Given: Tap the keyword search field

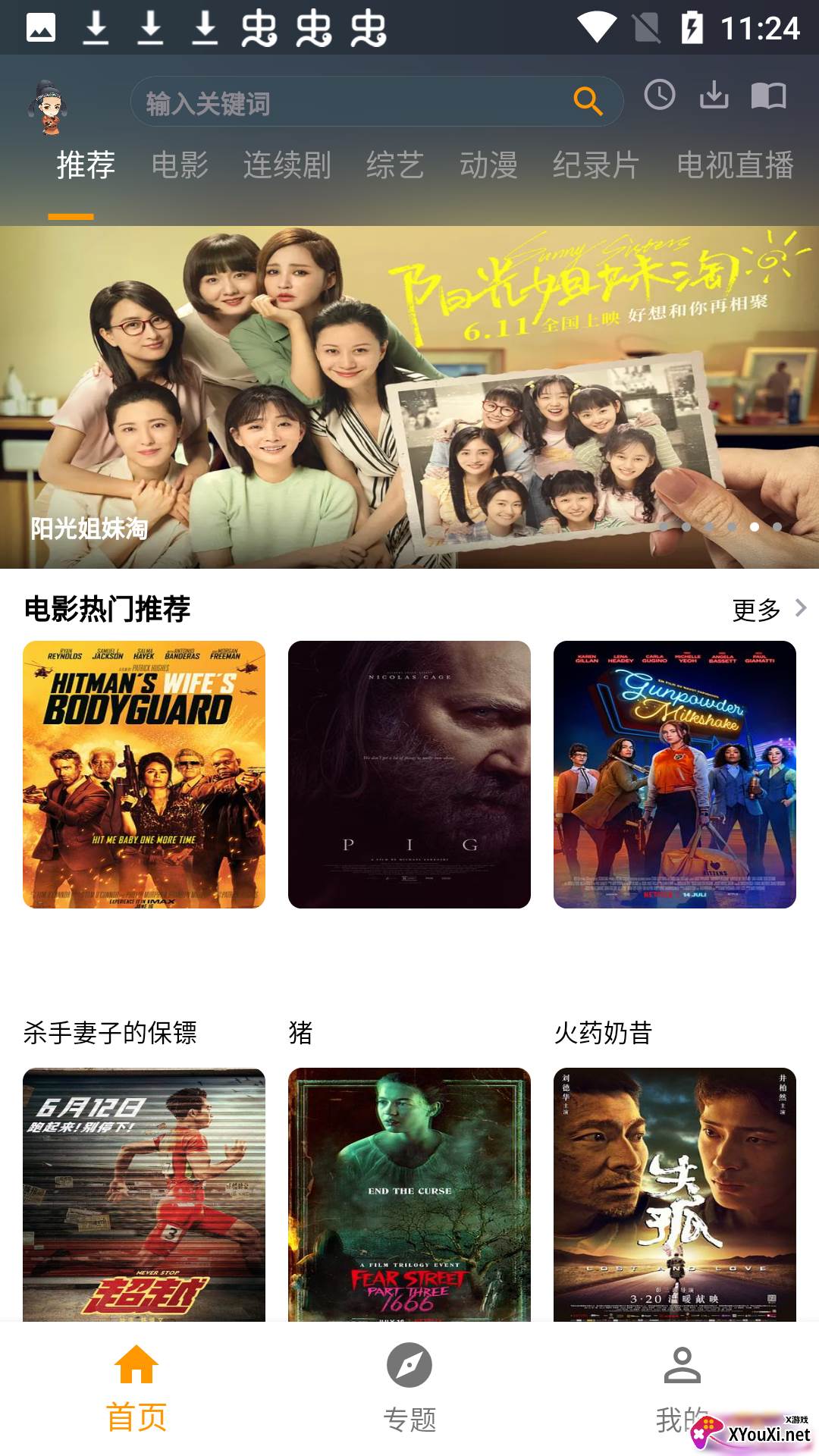Looking at the screenshot, I should (x=349, y=102).
